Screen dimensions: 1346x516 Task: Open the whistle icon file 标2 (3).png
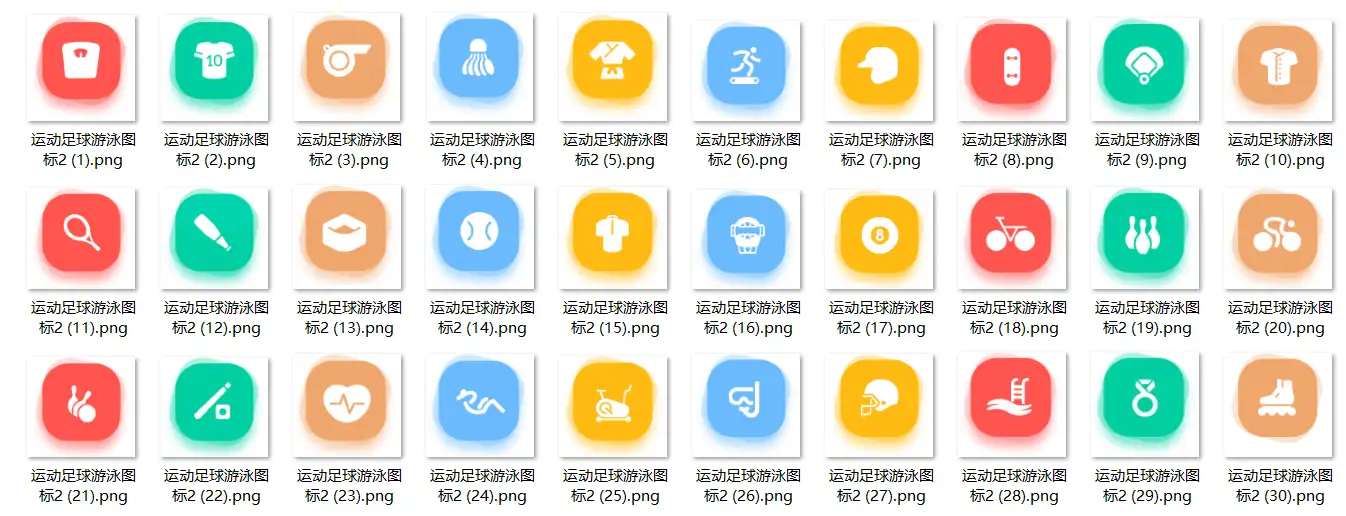(346, 63)
